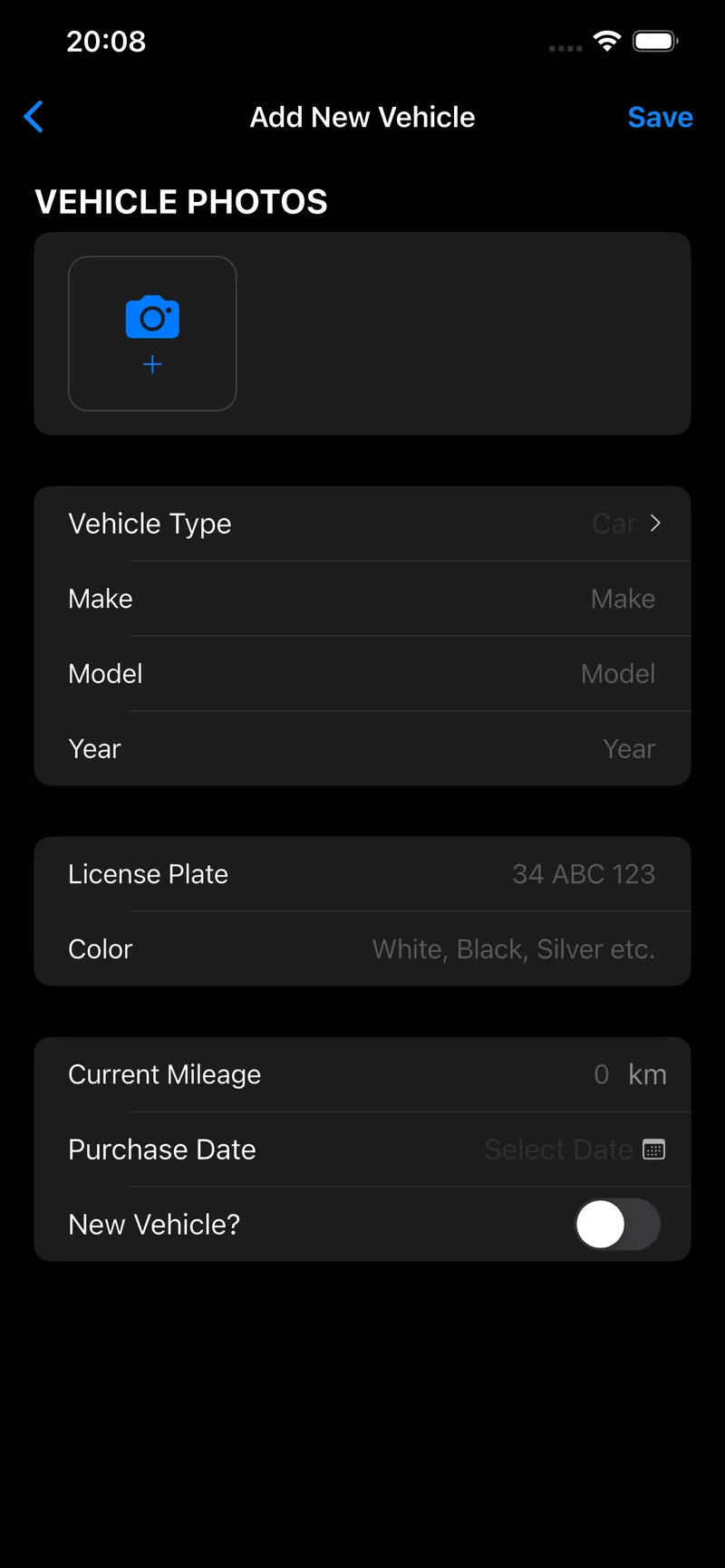Open the Vehicle Type selector showing Car
Image resolution: width=725 pixels, height=1568 pixels.
[362, 524]
